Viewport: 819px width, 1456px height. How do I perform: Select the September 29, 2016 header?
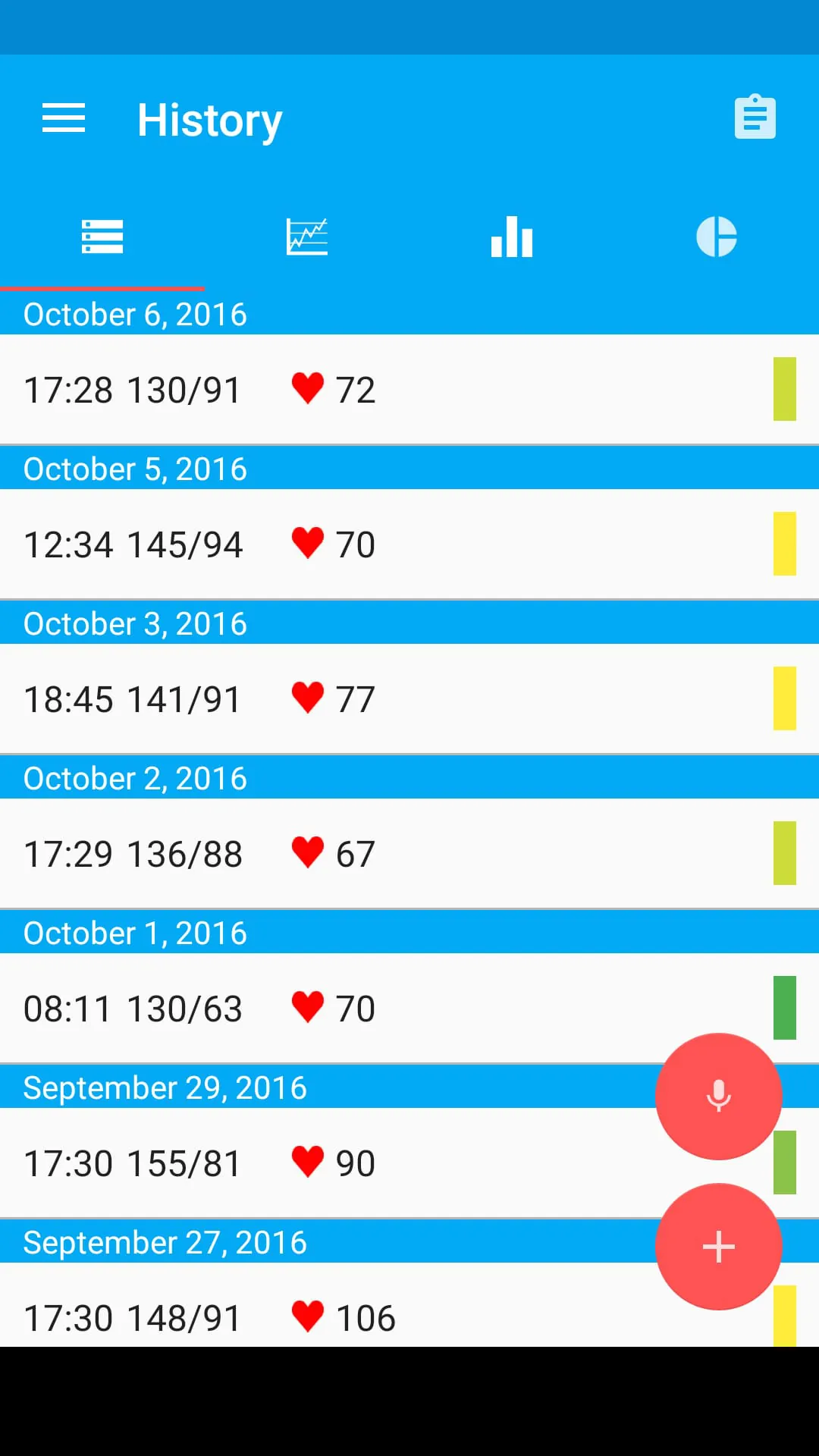pos(165,1086)
